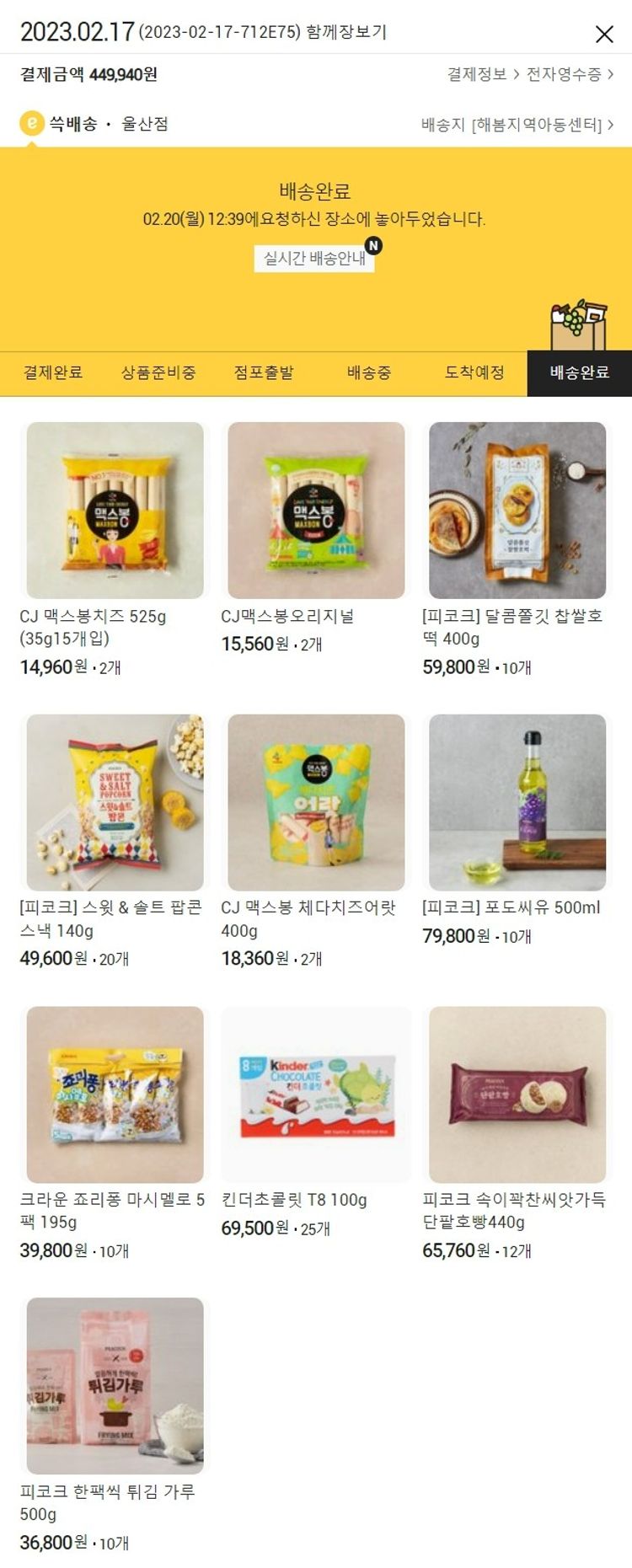Image resolution: width=632 pixels, height=1568 pixels.
Task: Open 결제정보 payment details
Action: pyautogui.click(x=481, y=74)
